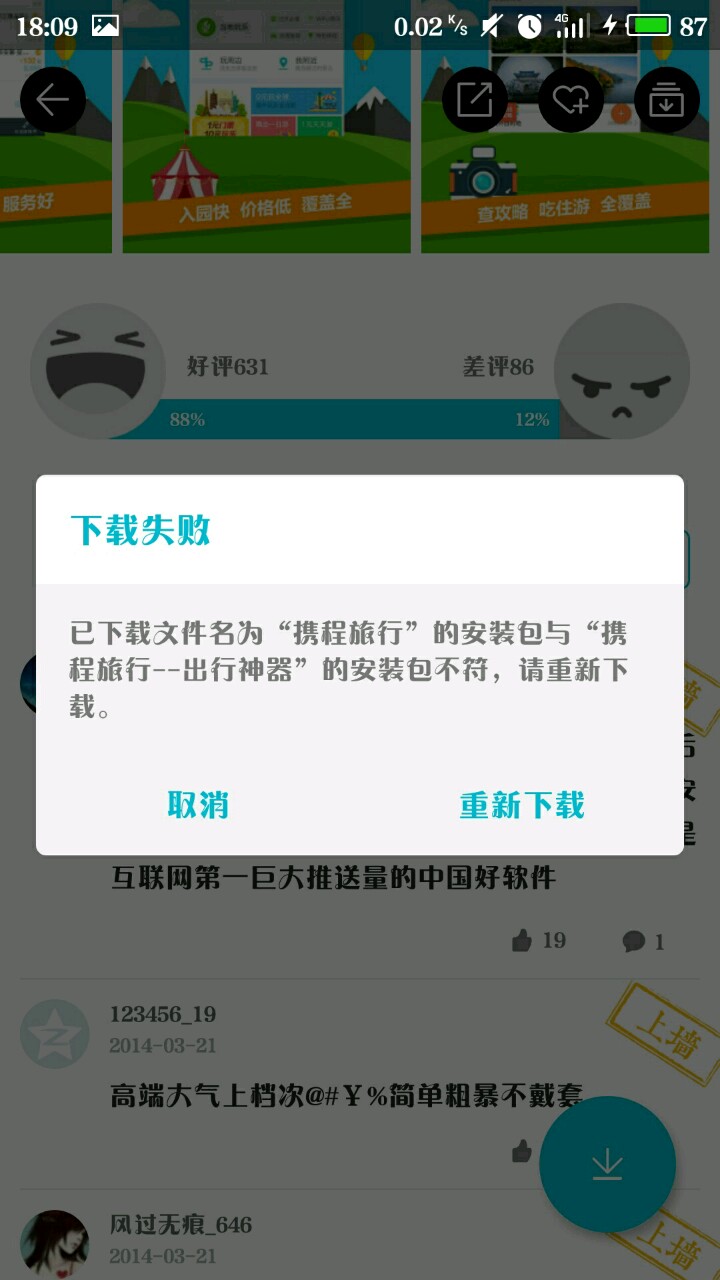This screenshot has height=1280, width=720.
Task: Add app to favorites with heart icon
Action: coord(571,99)
